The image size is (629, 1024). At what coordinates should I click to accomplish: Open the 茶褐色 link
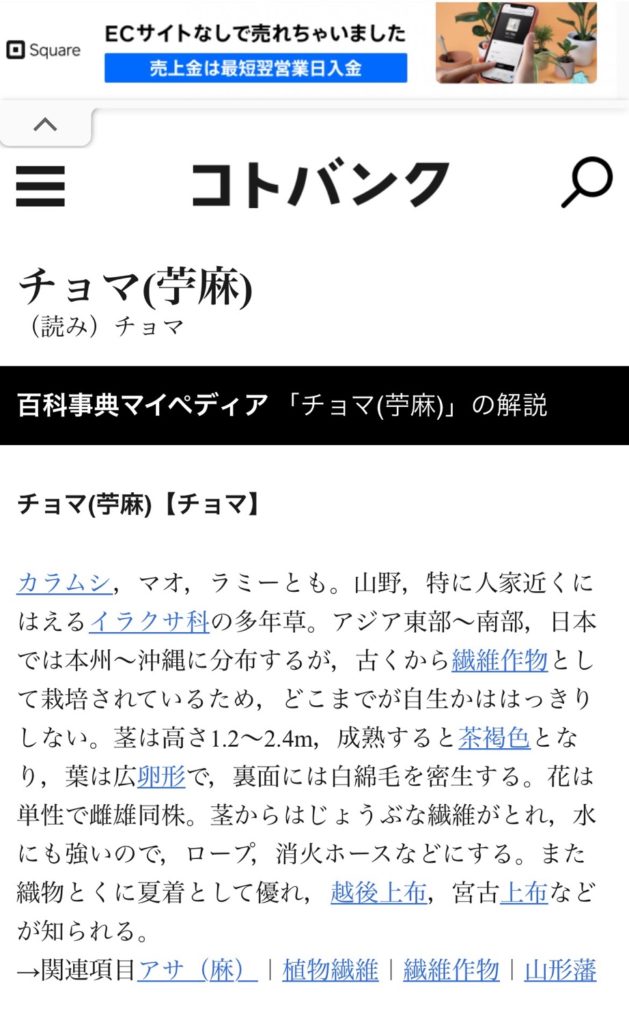(x=494, y=738)
